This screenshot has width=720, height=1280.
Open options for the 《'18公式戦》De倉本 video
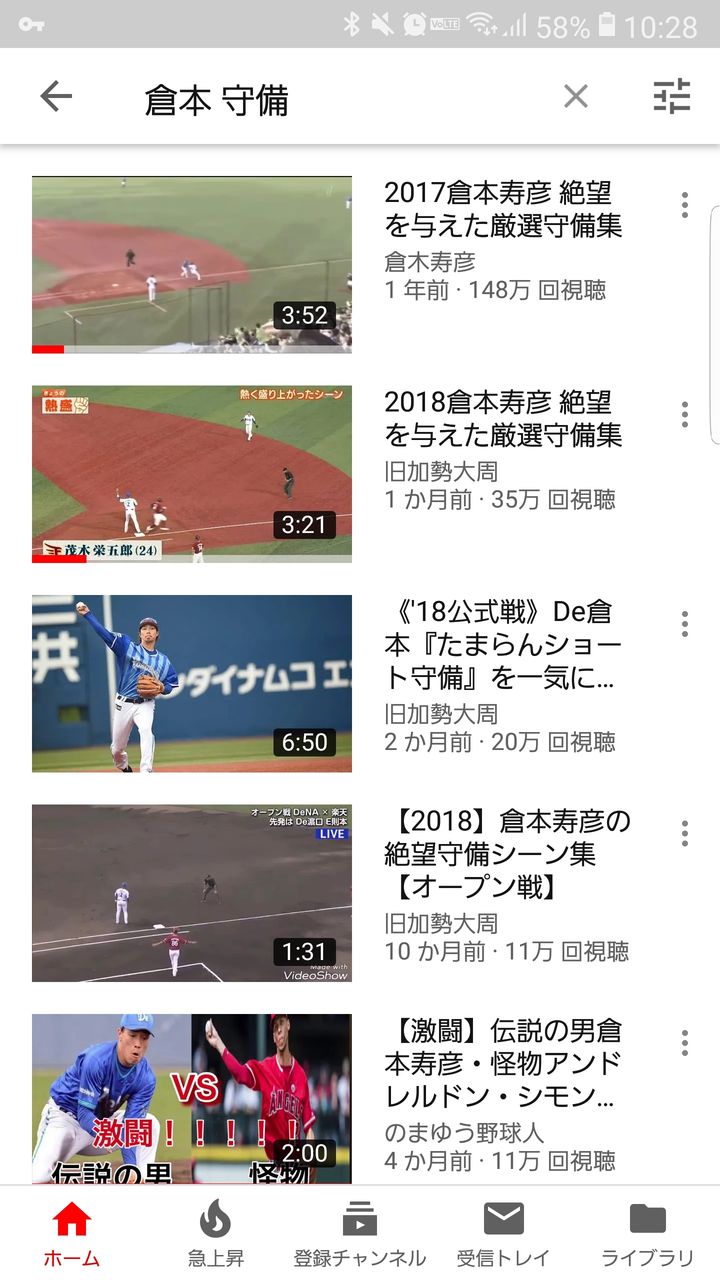click(684, 624)
